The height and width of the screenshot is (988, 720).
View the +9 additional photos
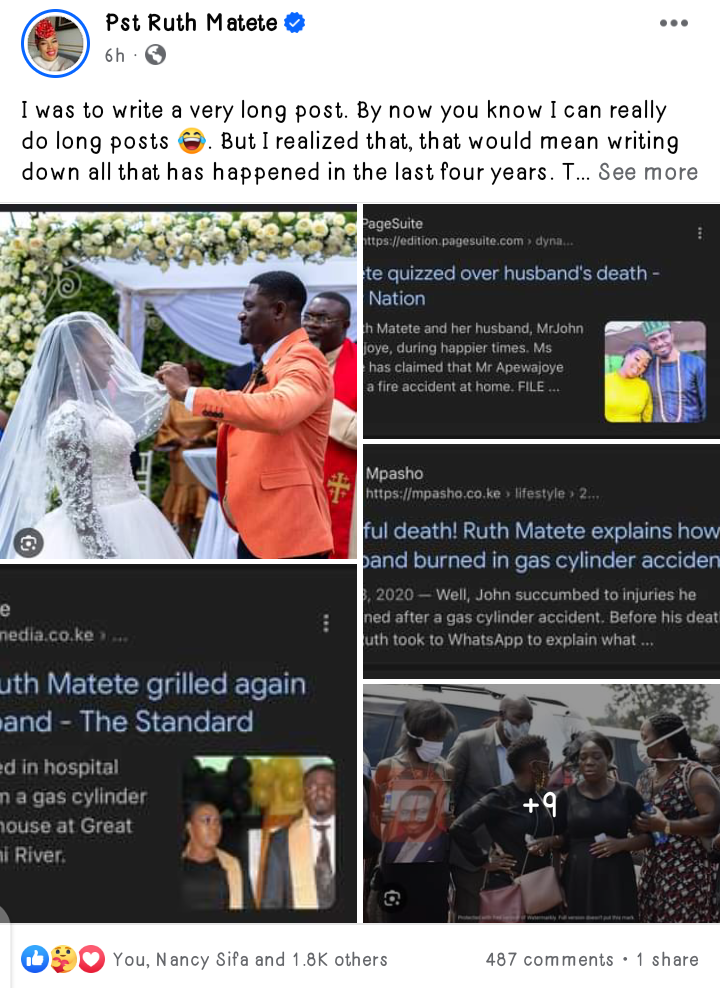tap(541, 802)
